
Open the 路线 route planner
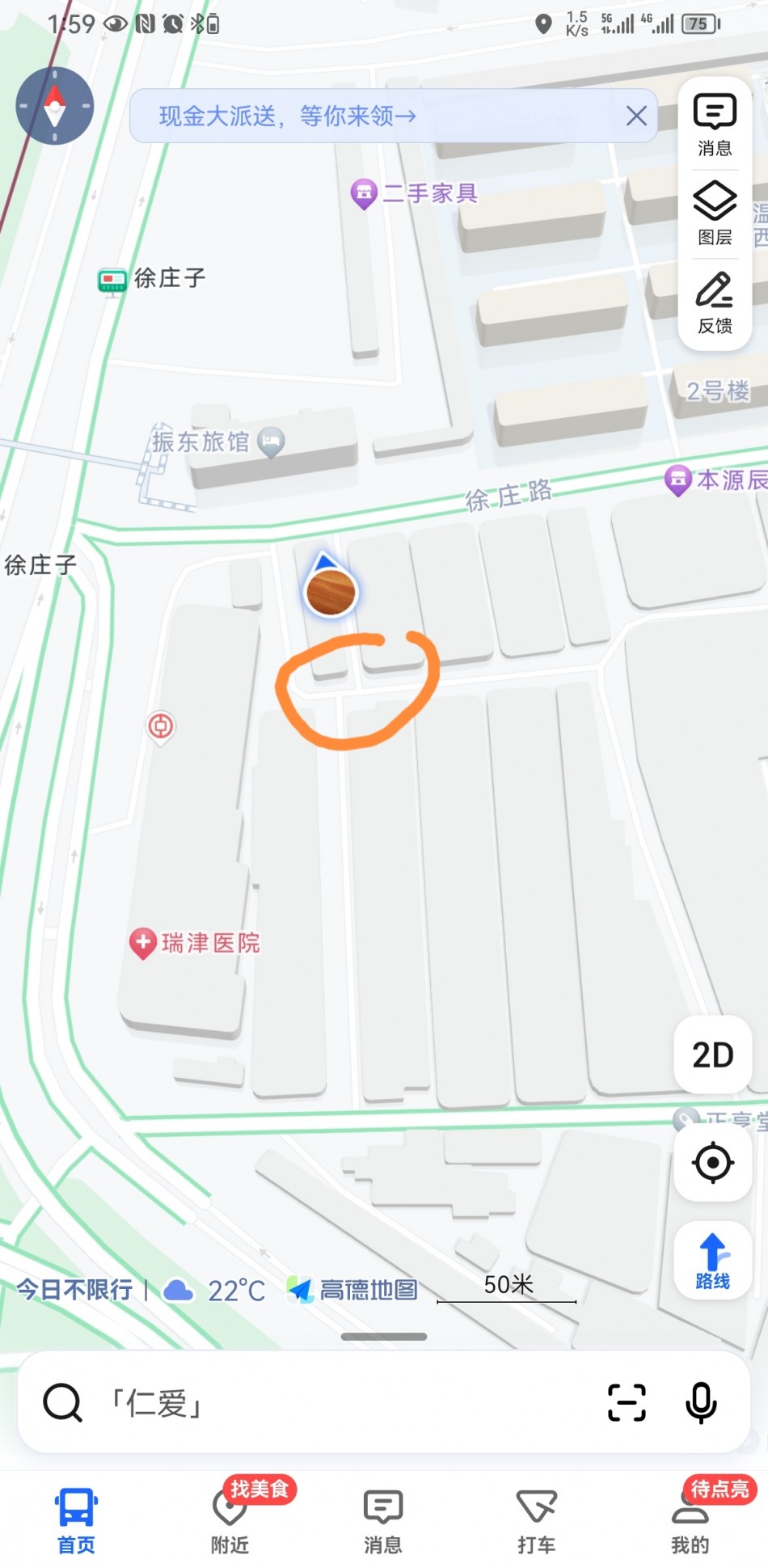[713, 1260]
